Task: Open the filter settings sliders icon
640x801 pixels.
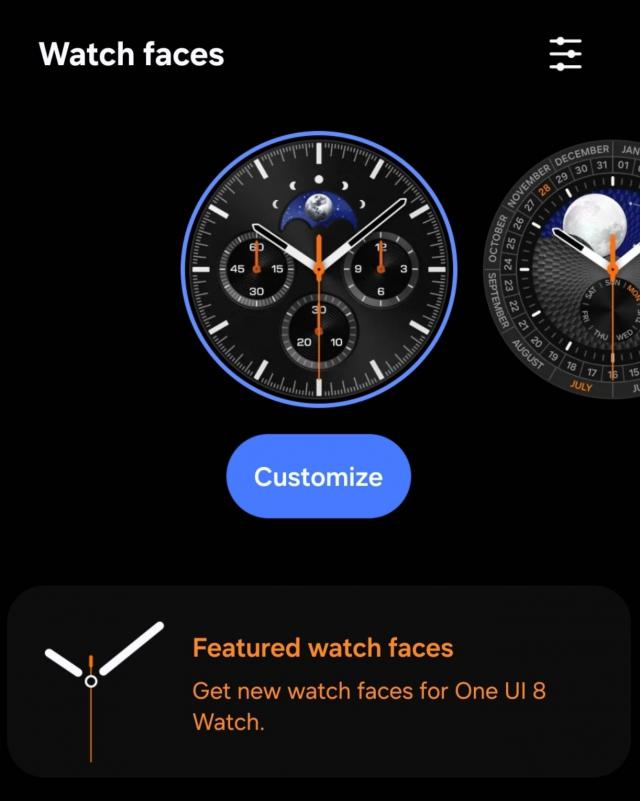Action: pos(565,53)
